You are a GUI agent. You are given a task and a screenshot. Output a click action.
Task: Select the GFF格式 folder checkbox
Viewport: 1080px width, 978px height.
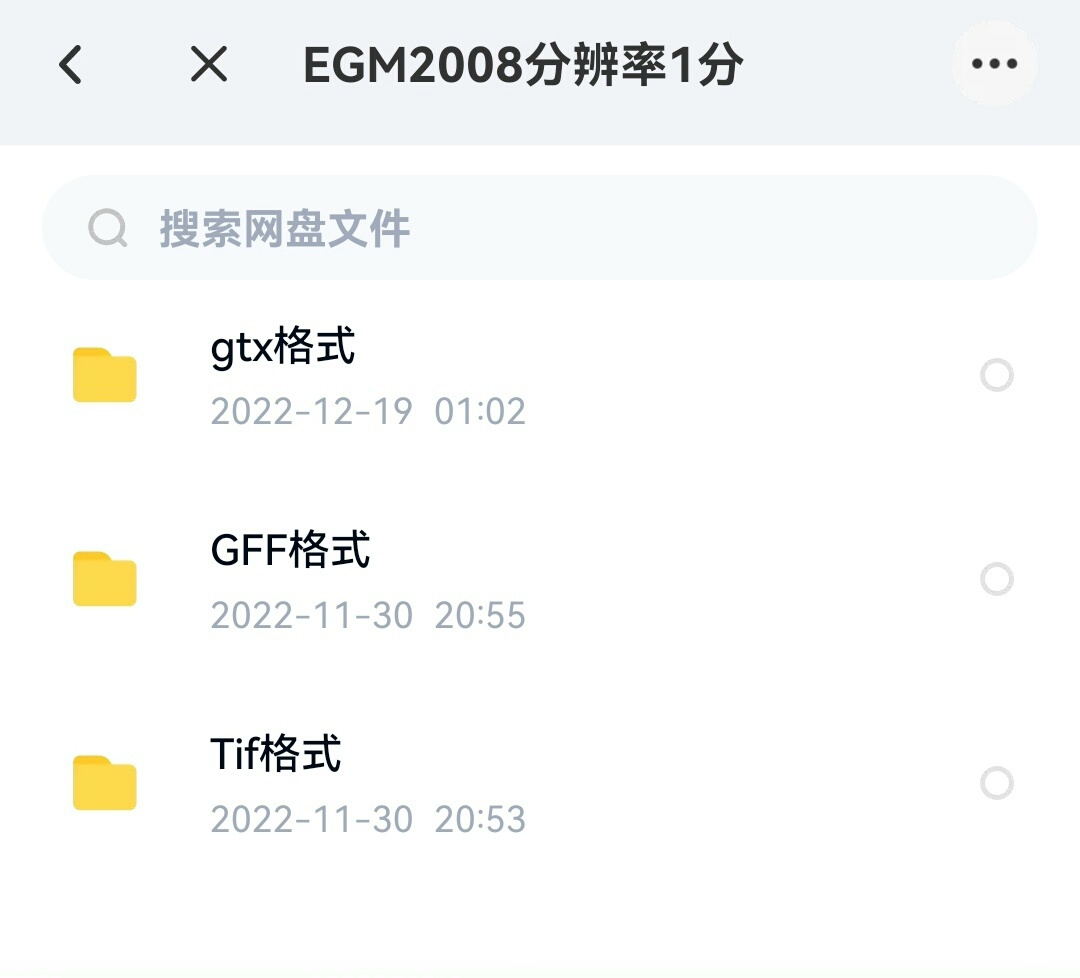pyautogui.click(x=997, y=579)
